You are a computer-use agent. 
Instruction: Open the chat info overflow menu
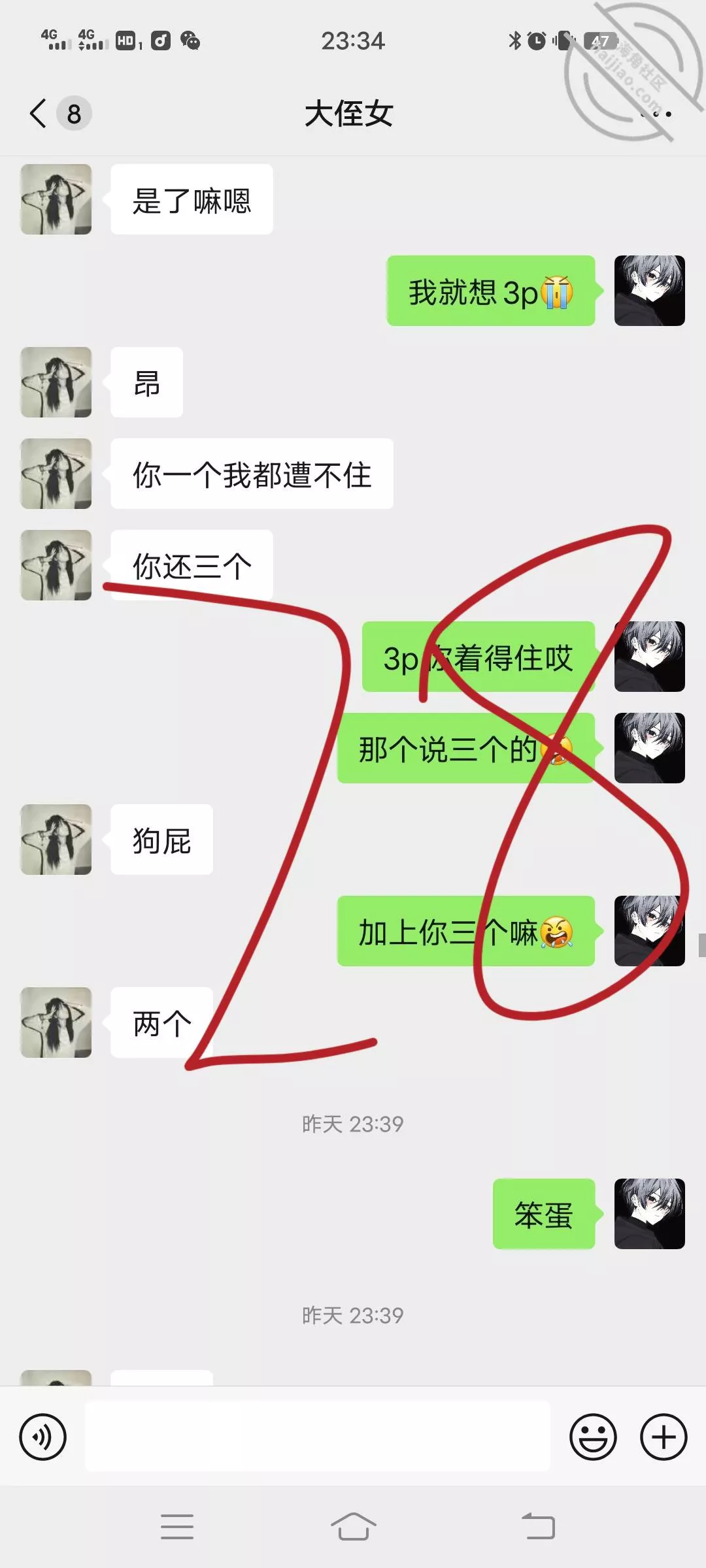(656, 114)
